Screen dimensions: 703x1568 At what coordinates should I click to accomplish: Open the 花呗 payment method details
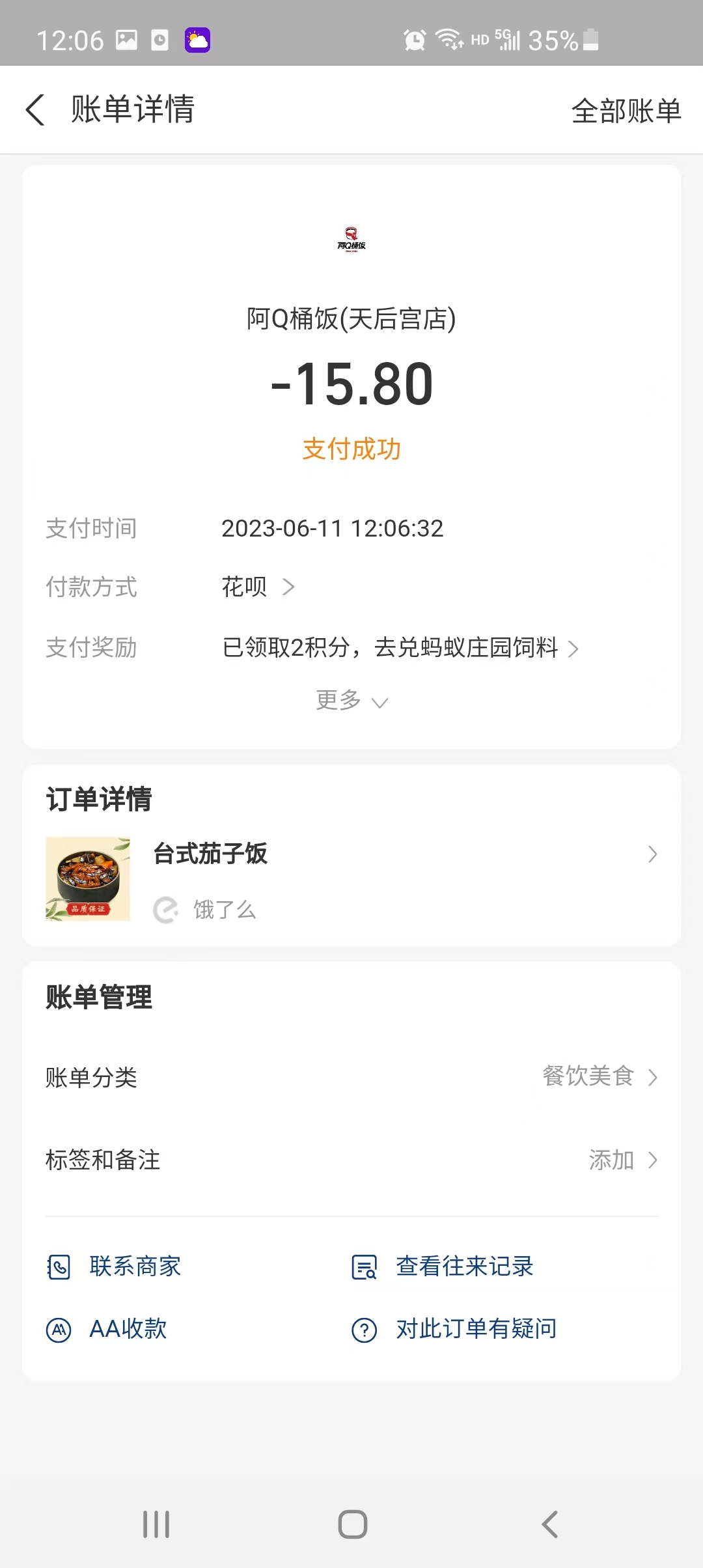click(258, 587)
